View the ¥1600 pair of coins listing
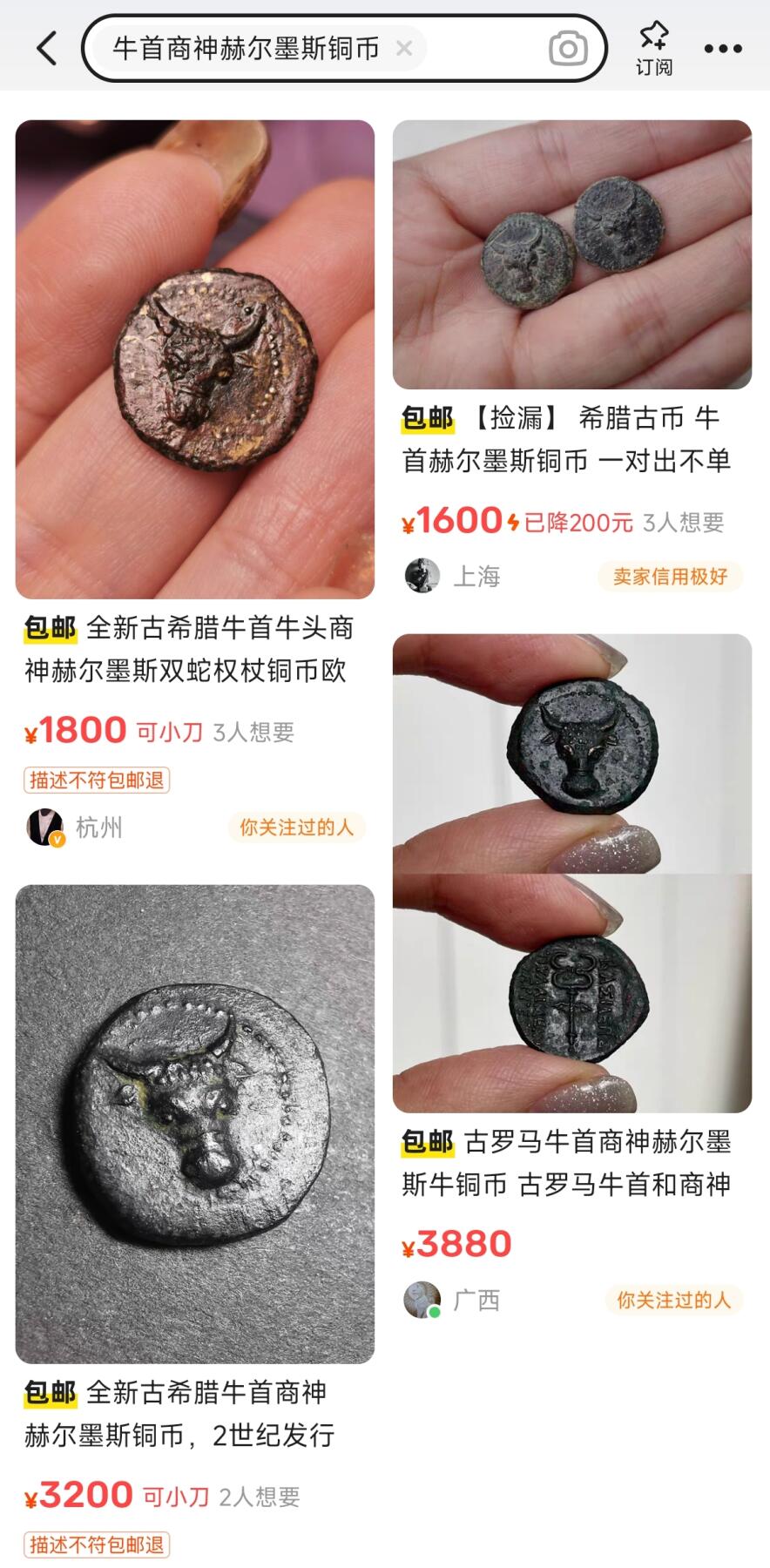The height and width of the screenshot is (1568, 770). 571,254
